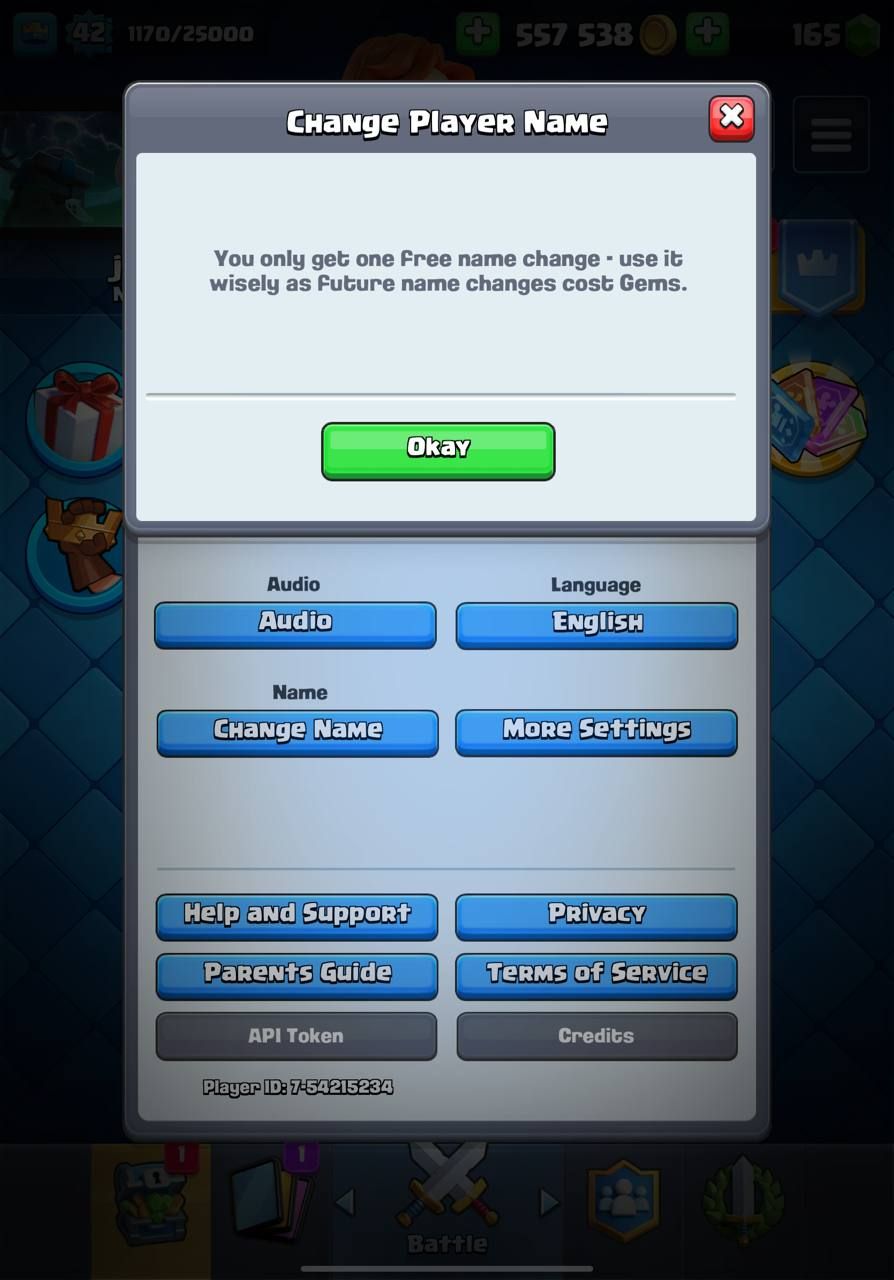Open the API Token option
This screenshot has height=1280, width=894.
tap(296, 1036)
